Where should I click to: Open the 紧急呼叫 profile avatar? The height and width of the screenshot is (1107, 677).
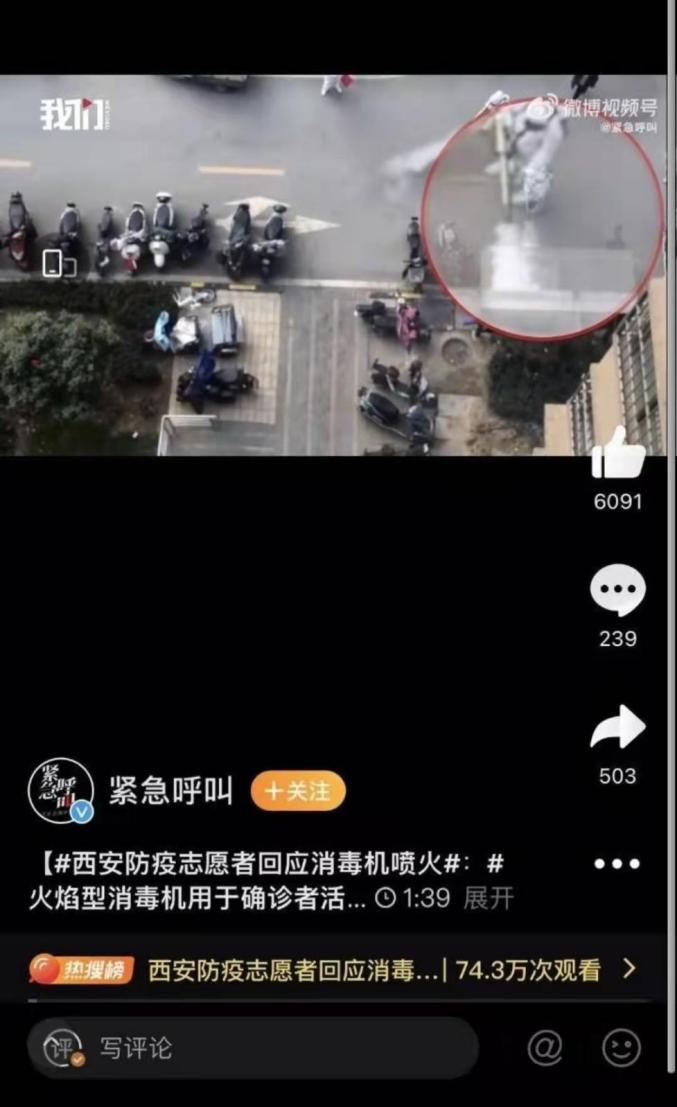coord(61,790)
